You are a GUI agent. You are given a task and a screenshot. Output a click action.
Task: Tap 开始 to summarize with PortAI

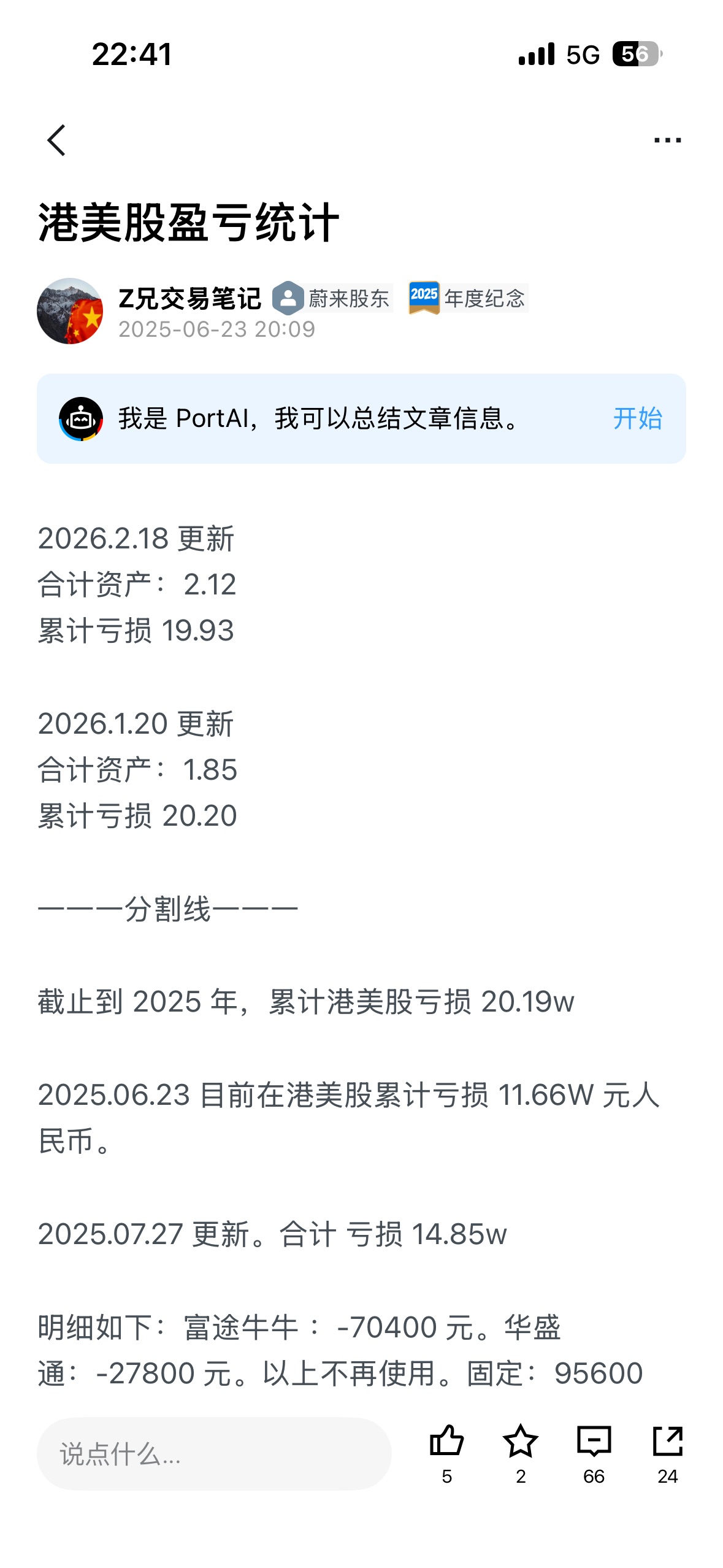pyautogui.click(x=637, y=418)
